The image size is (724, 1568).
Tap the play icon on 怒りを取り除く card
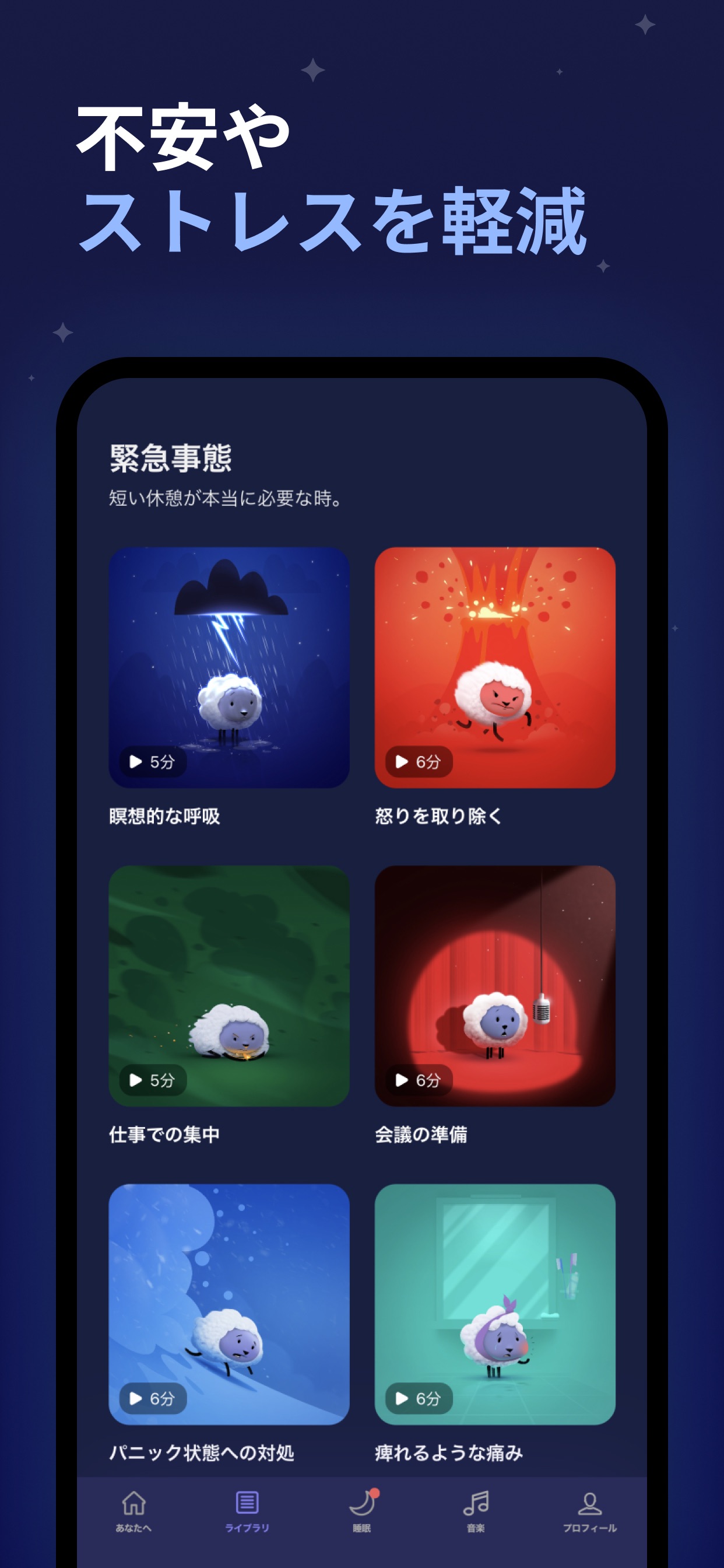pyautogui.click(x=402, y=760)
